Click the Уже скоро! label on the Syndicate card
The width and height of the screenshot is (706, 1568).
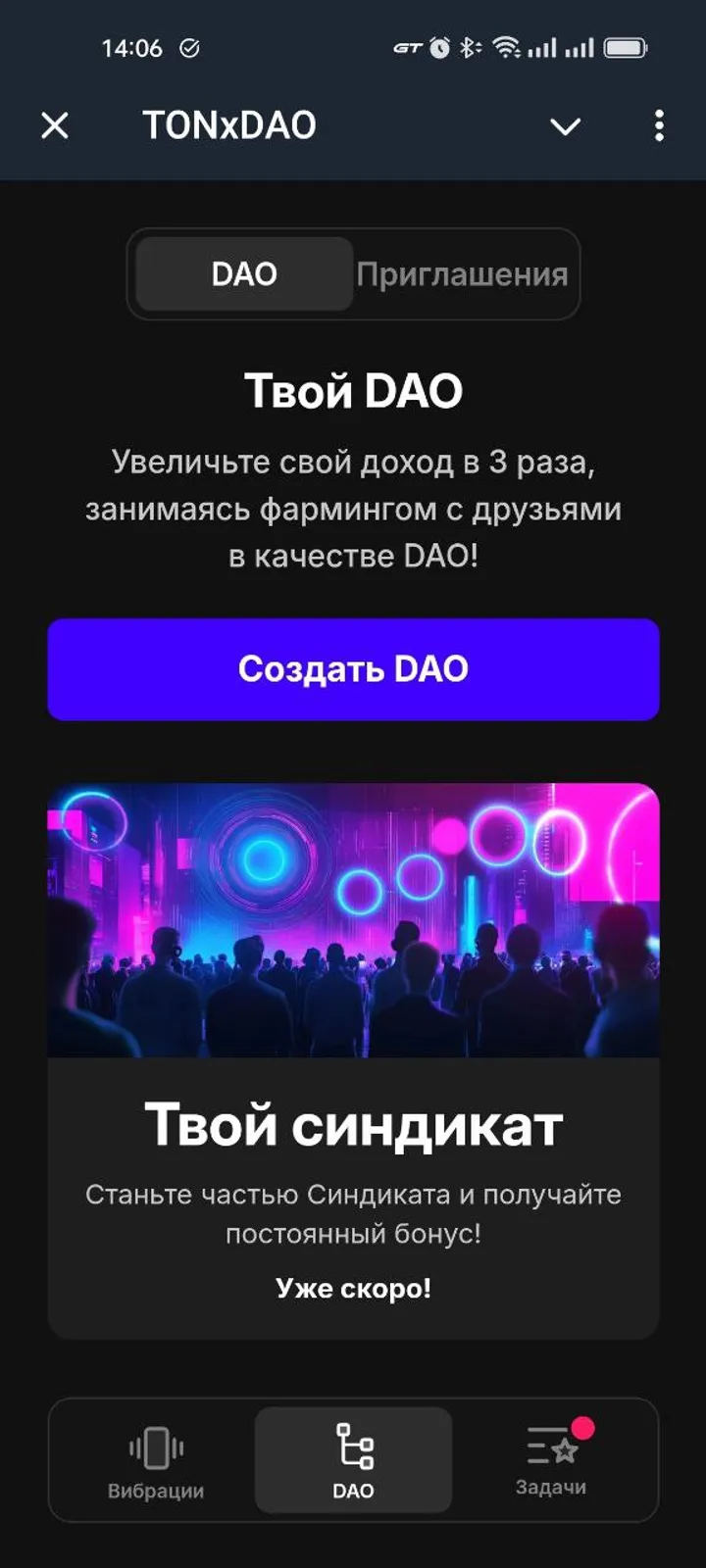(353, 1288)
